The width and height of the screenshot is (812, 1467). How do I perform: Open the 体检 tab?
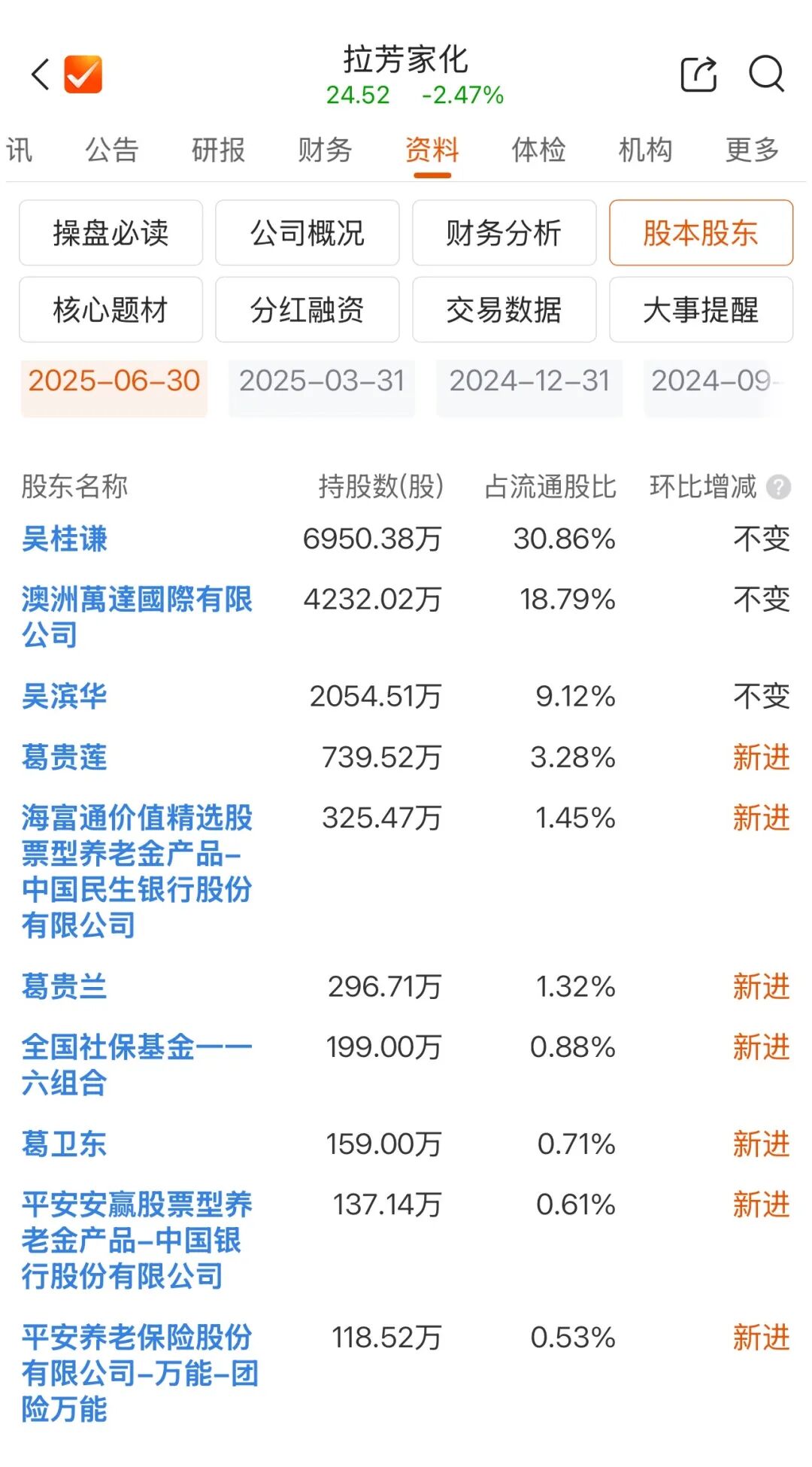tap(538, 150)
